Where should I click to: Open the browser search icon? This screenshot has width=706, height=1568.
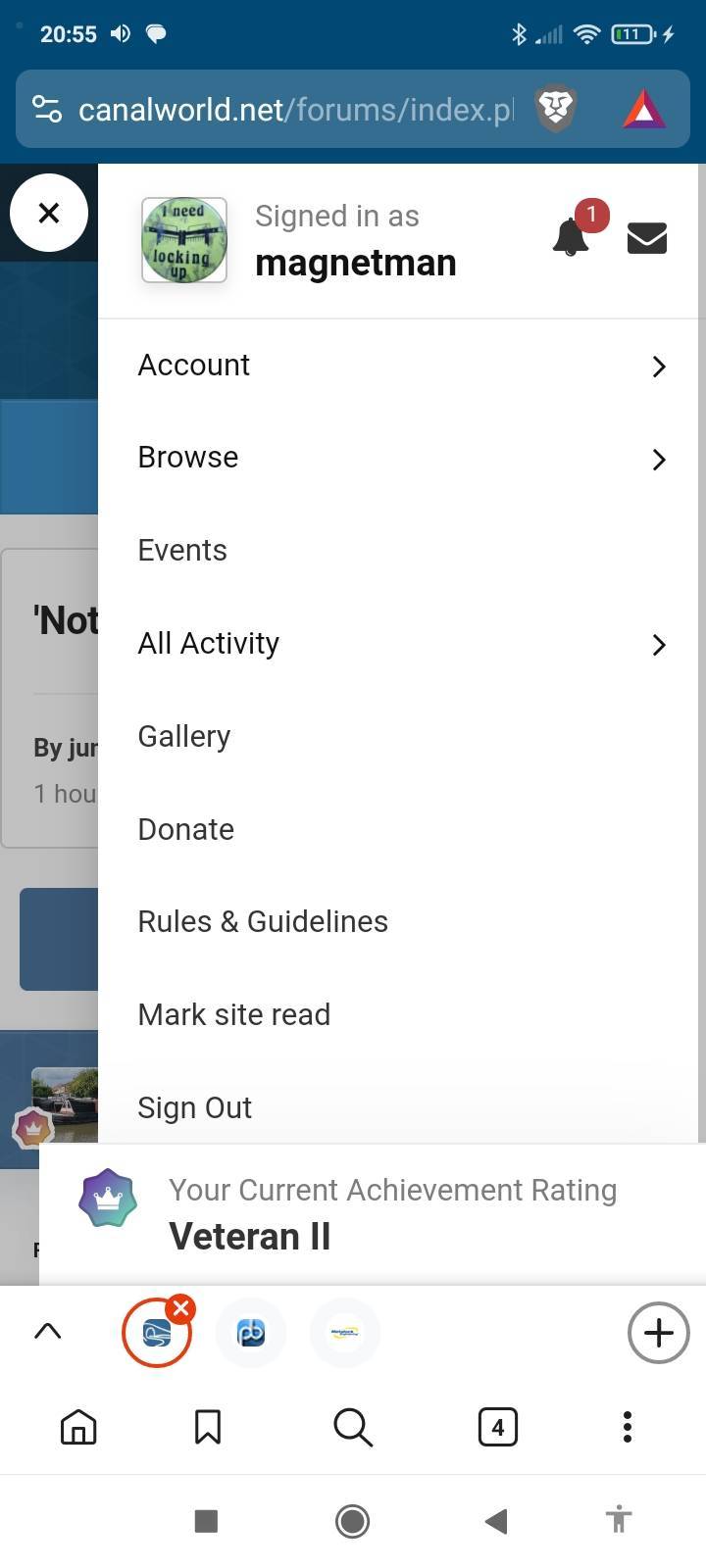pos(352,1427)
